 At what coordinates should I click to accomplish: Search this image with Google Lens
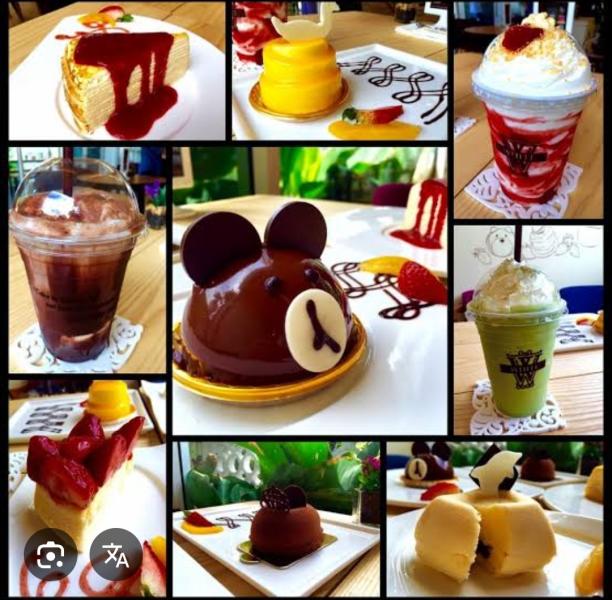click(x=50, y=555)
